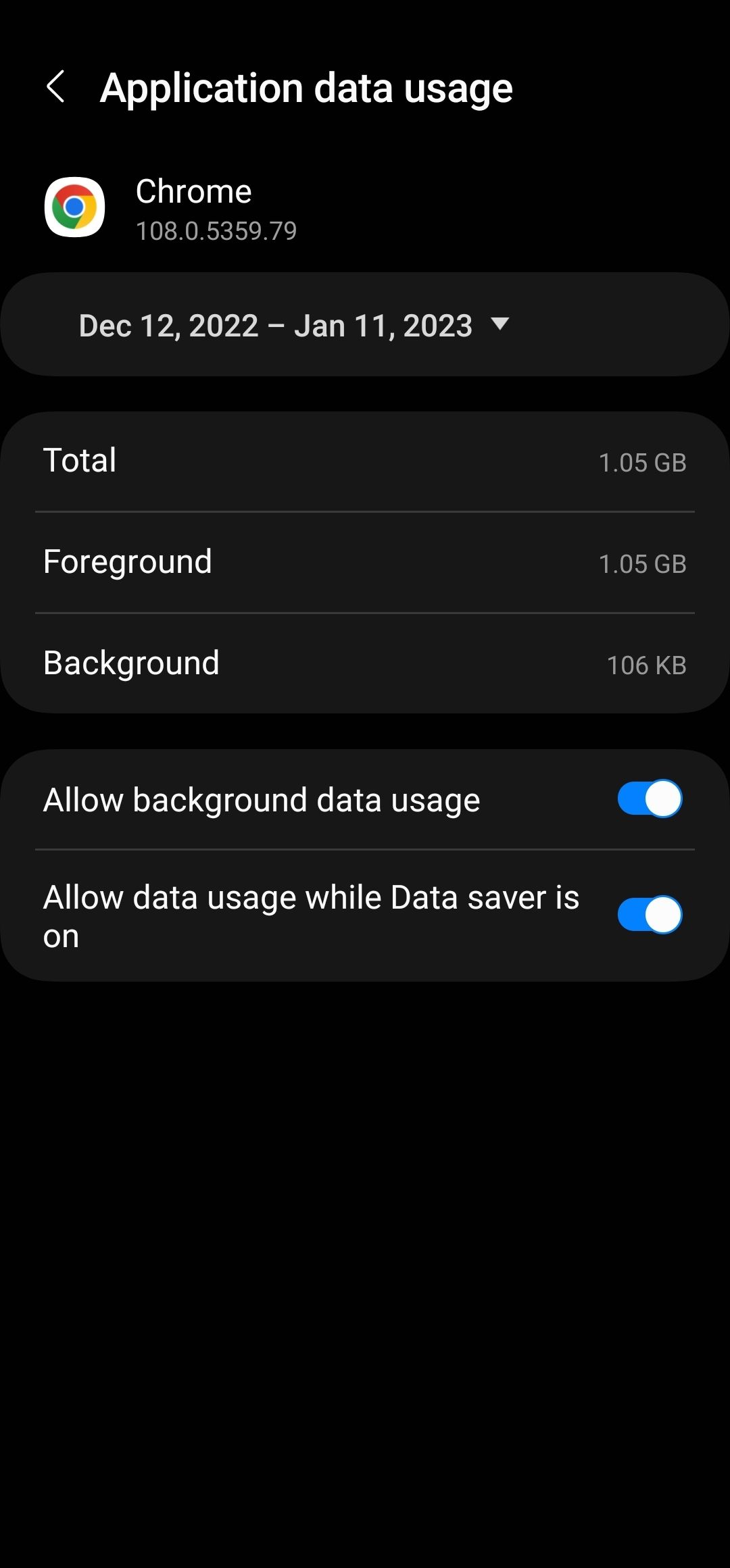This screenshot has width=730, height=1568.
Task: Select the Allow background data usage label
Action: tap(262, 799)
